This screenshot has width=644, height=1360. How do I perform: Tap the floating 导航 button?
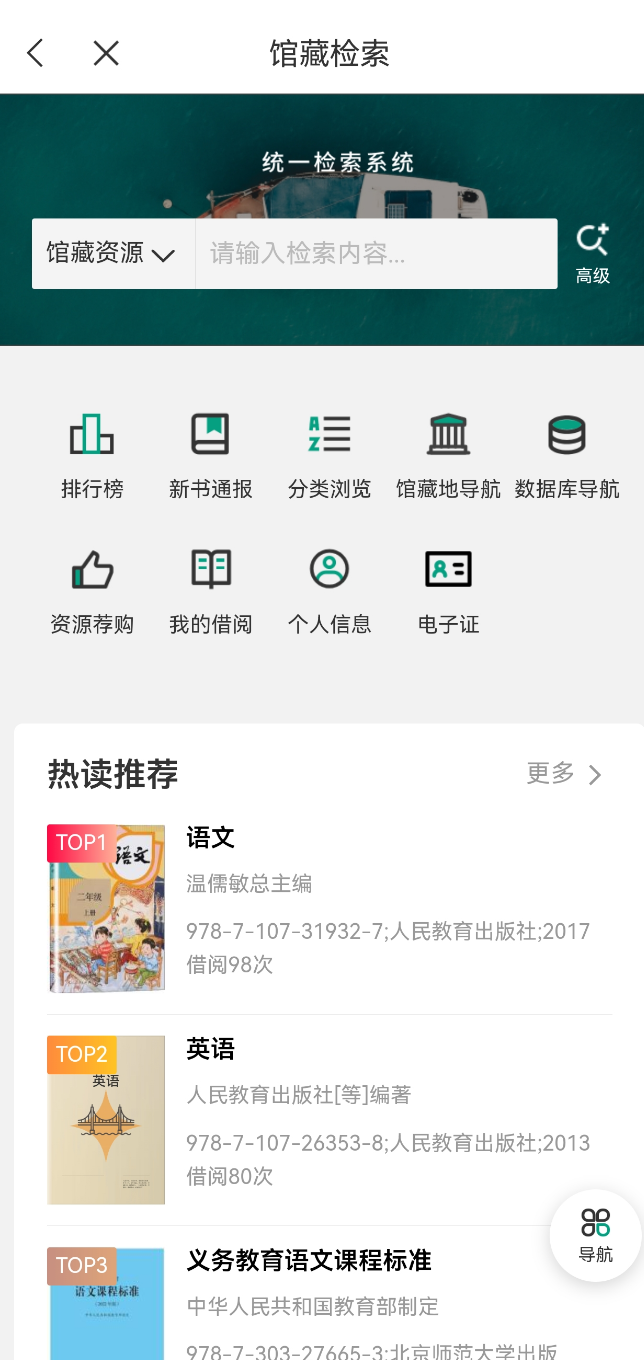596,1235
